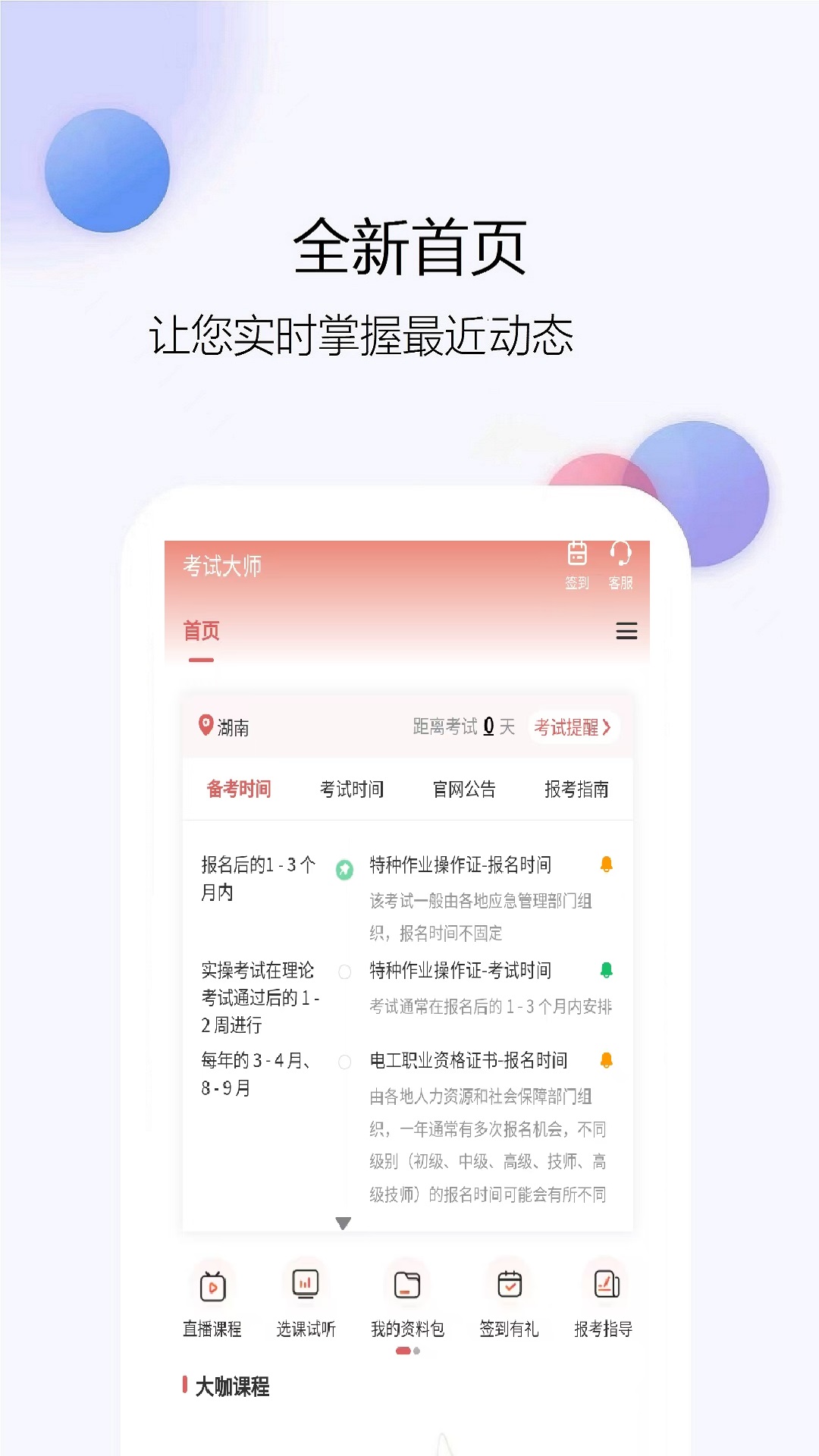
Task: Select the radio circle beside 电工职业资格证书-报名时间
Action: click(345, 1062)
